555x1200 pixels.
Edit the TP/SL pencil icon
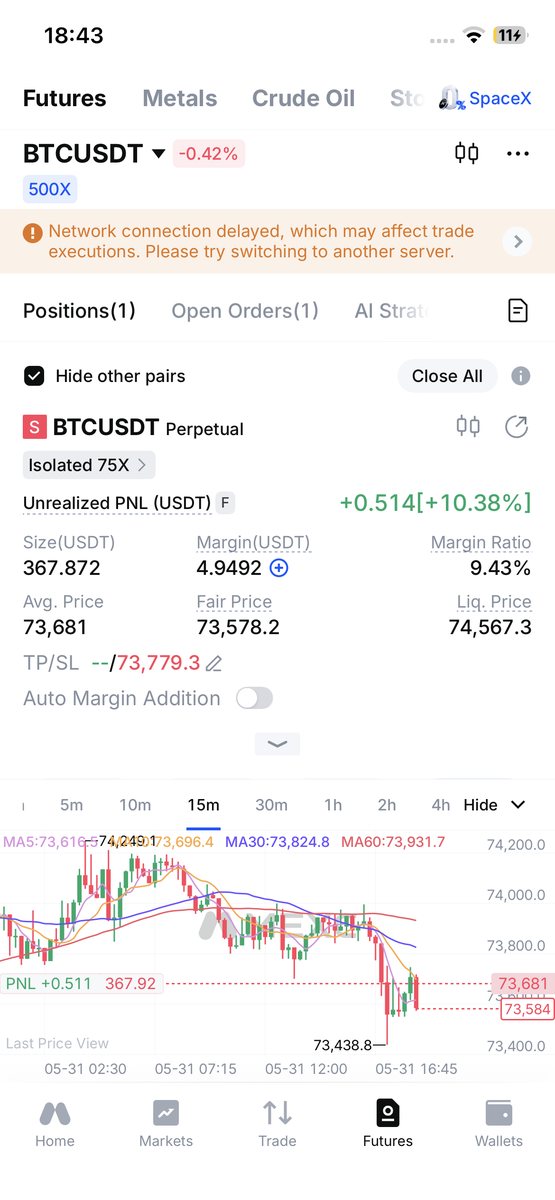coord(214,663)
